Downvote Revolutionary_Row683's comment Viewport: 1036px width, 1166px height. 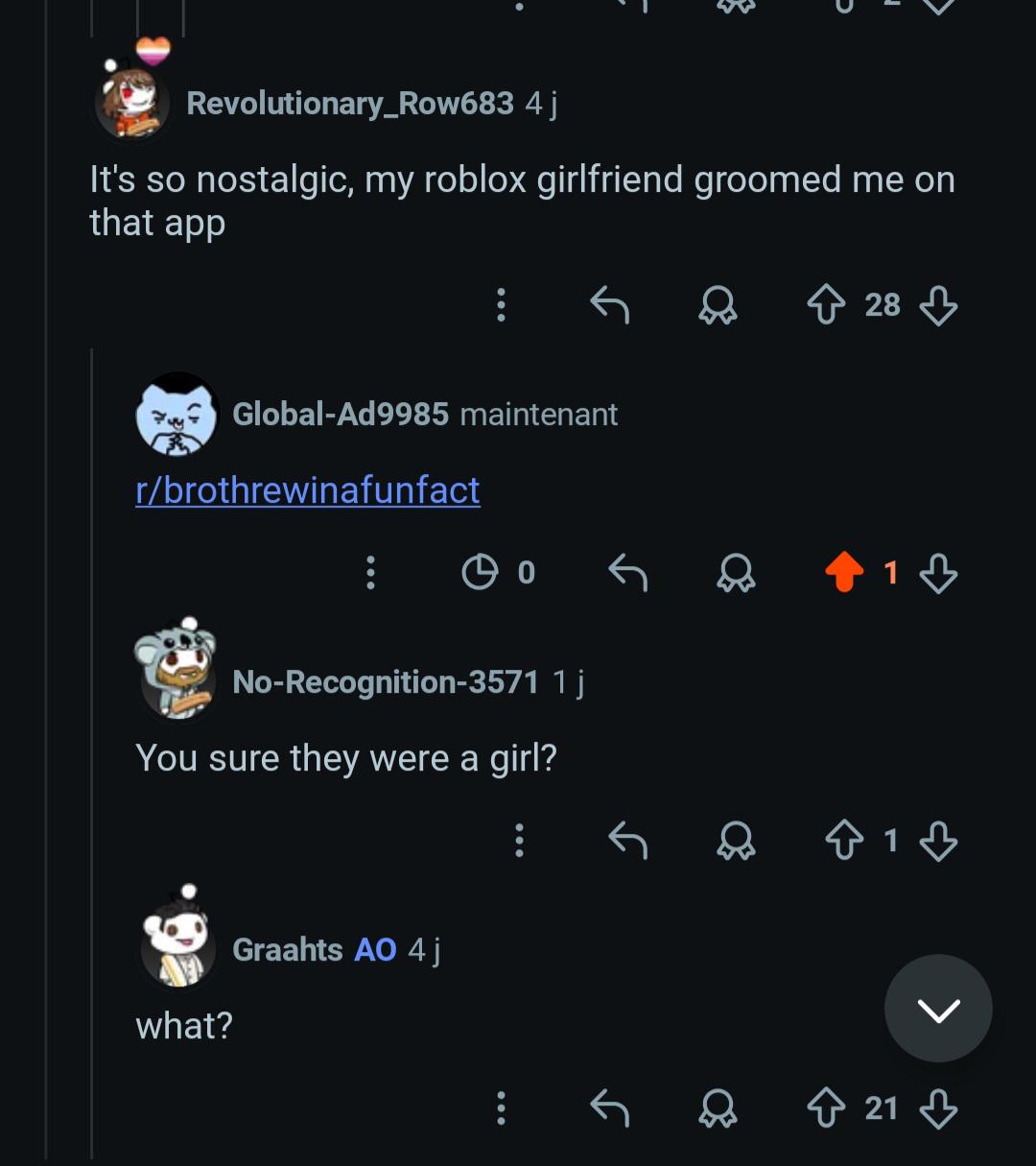point(938,305)
